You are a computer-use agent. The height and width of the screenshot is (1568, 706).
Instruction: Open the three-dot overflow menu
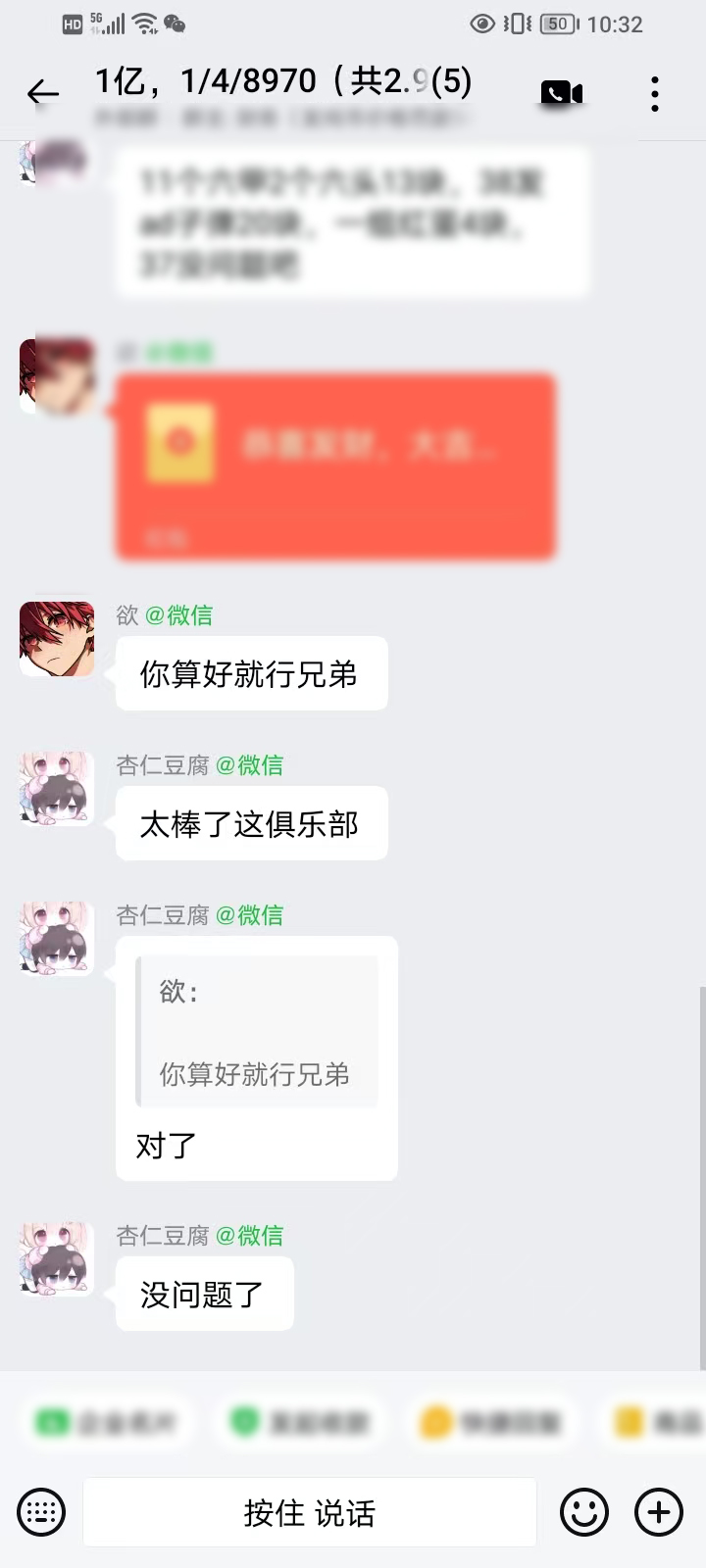point(655,94)
